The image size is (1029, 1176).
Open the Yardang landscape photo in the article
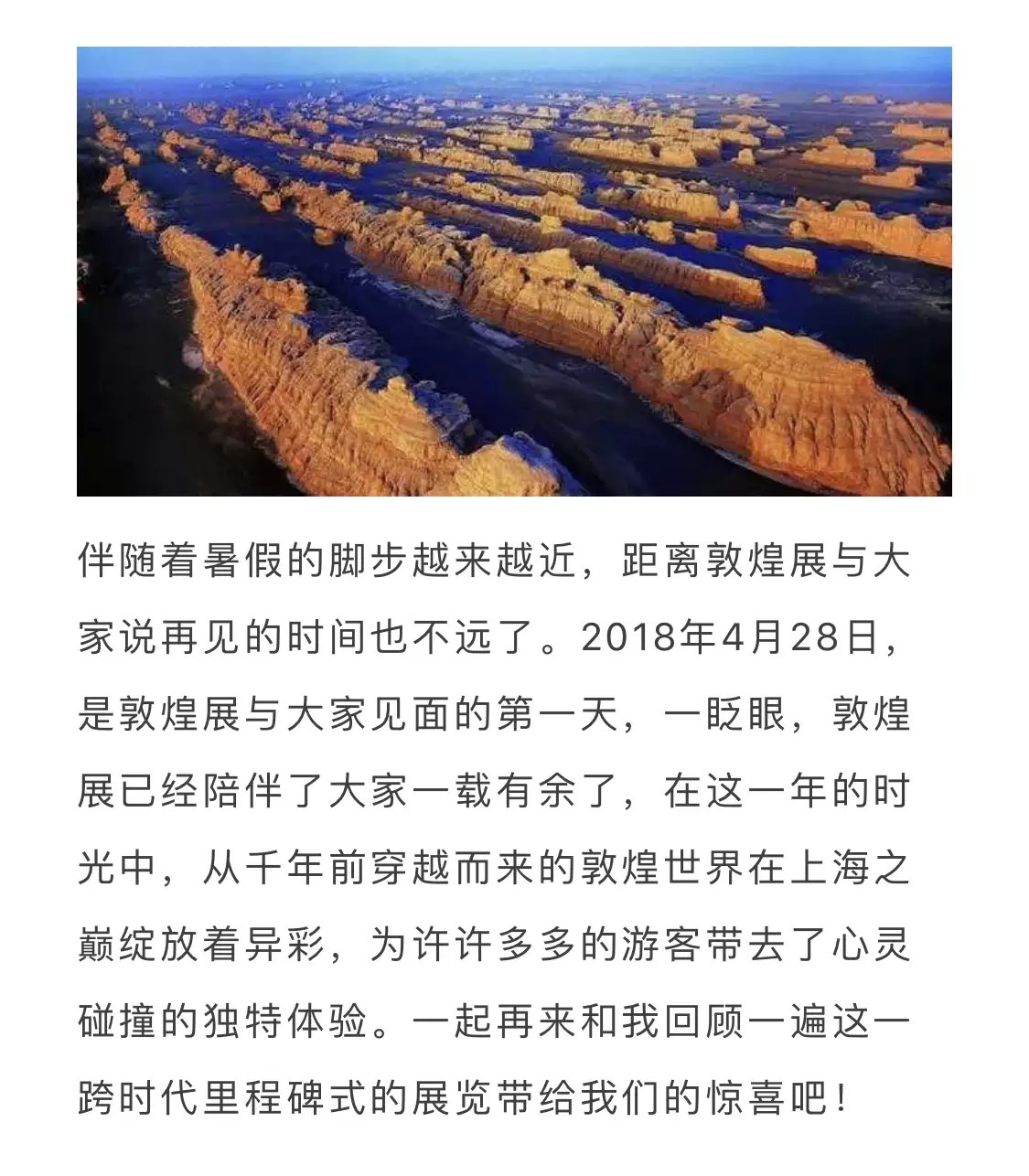coord(514,272)
